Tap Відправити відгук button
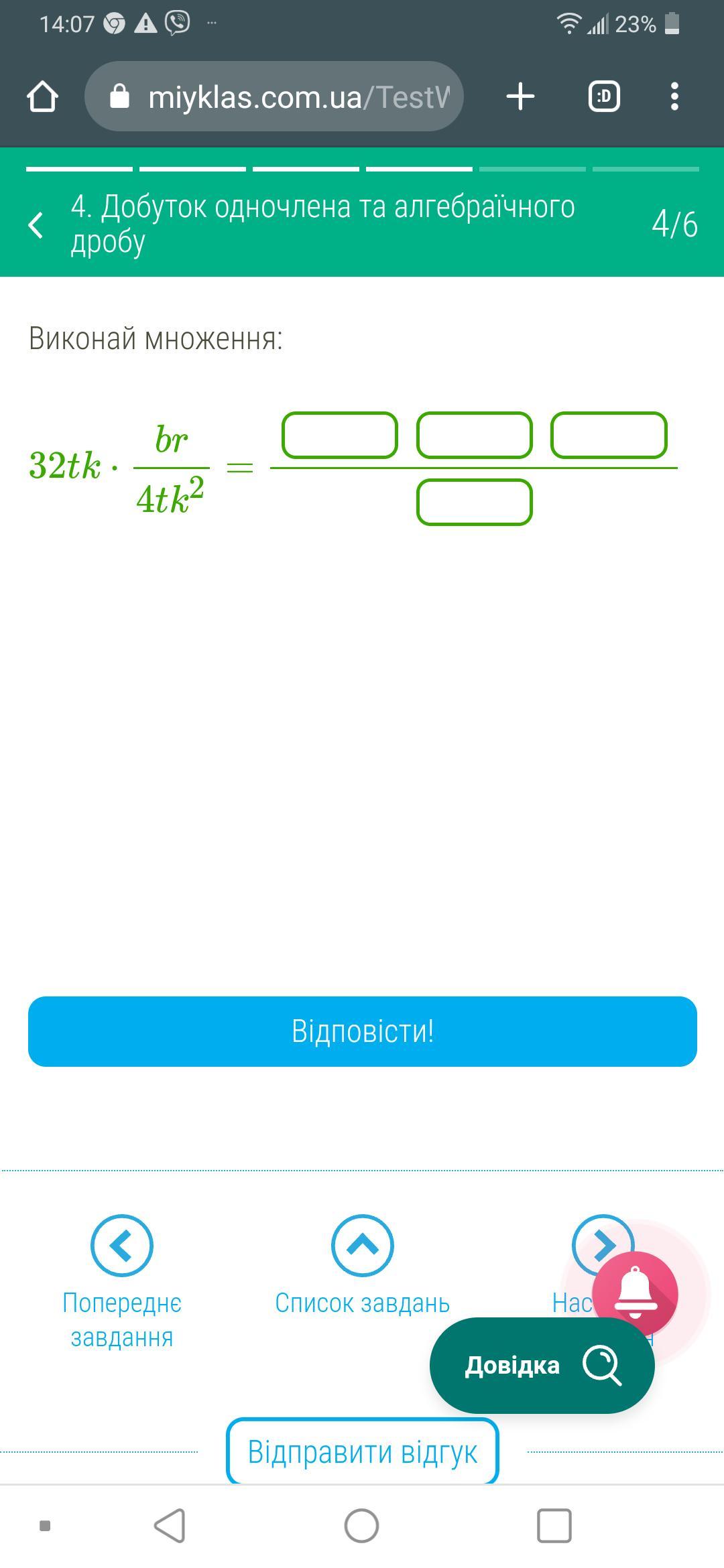The image size is (724, 1568). click(363, 1451)
